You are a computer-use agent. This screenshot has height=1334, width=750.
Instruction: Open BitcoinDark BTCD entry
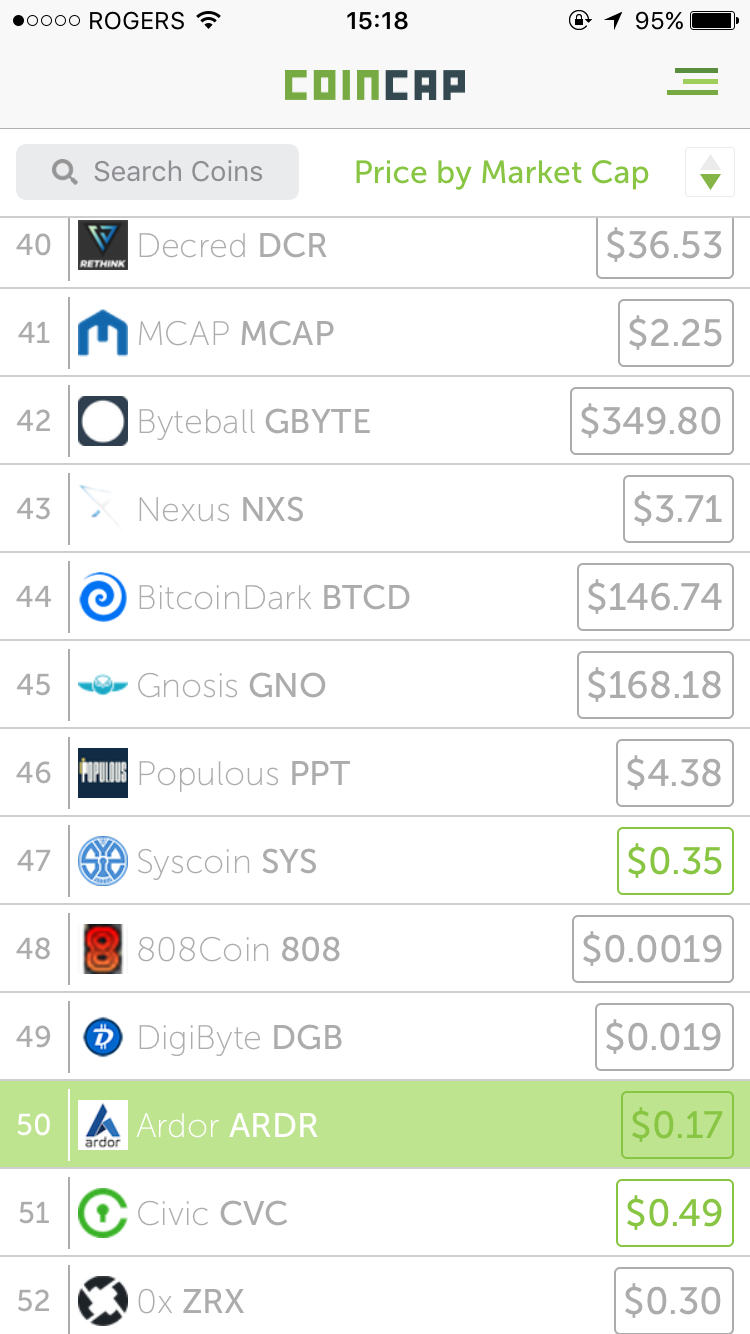click(x=375, y=597)
